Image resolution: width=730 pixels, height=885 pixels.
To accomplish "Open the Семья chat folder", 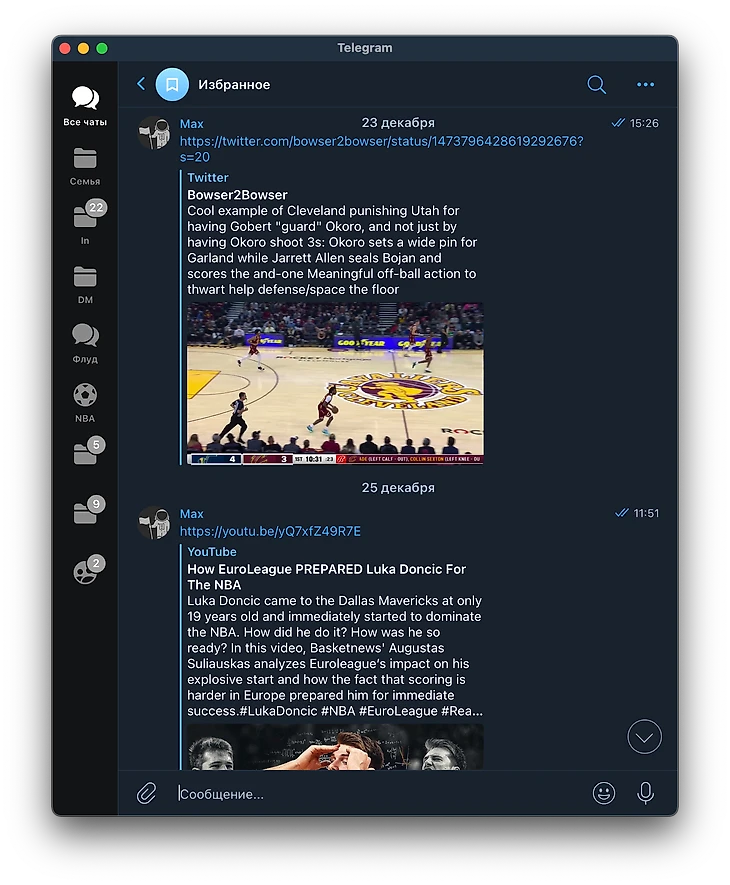I will pos(85,165).
